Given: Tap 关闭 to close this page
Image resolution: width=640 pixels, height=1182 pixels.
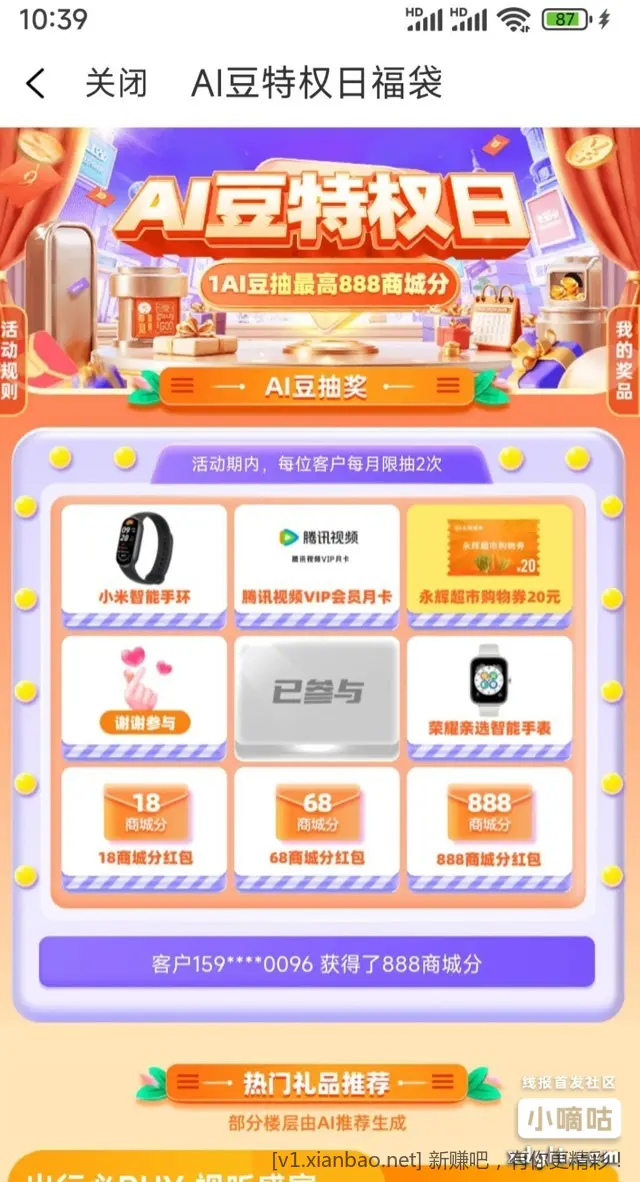Looking at the screenshot, I should [x=116, y=84].
